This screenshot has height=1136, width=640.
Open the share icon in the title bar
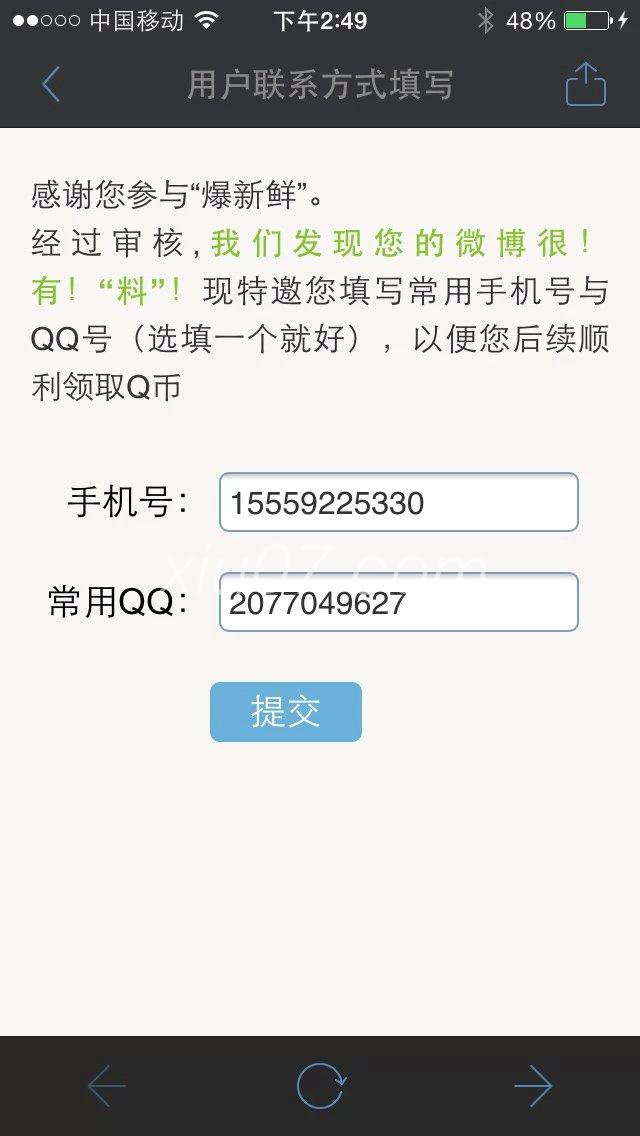tap(586, 84)
